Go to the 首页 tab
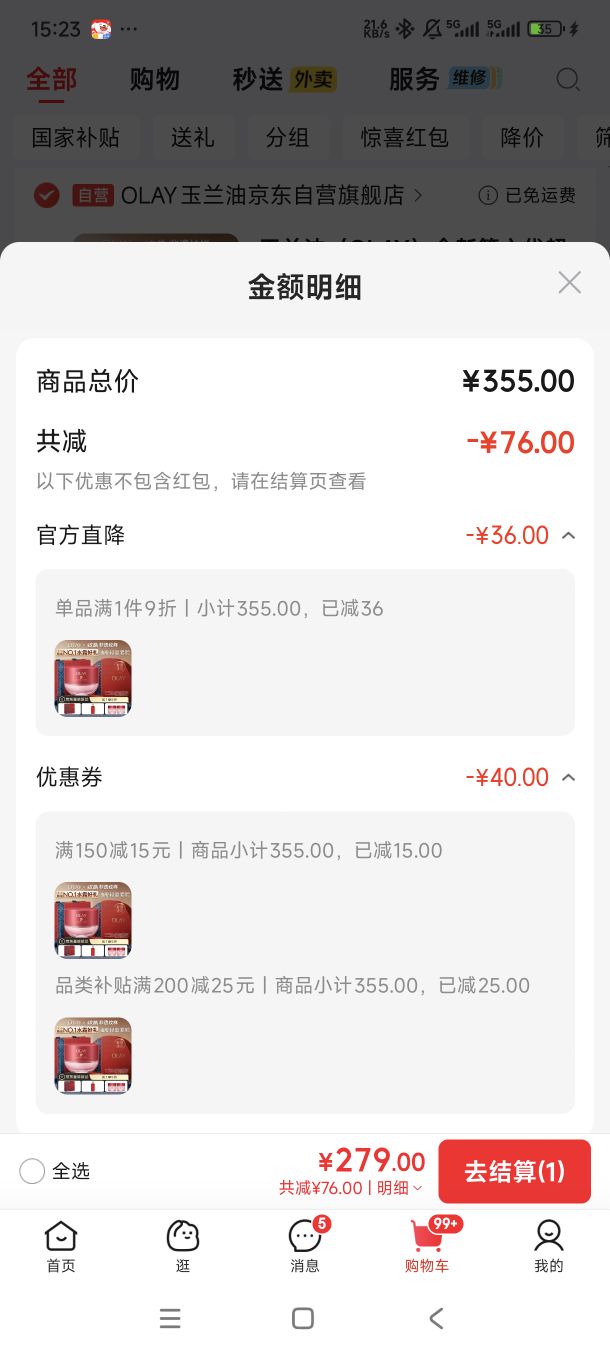 [61, 1246]
